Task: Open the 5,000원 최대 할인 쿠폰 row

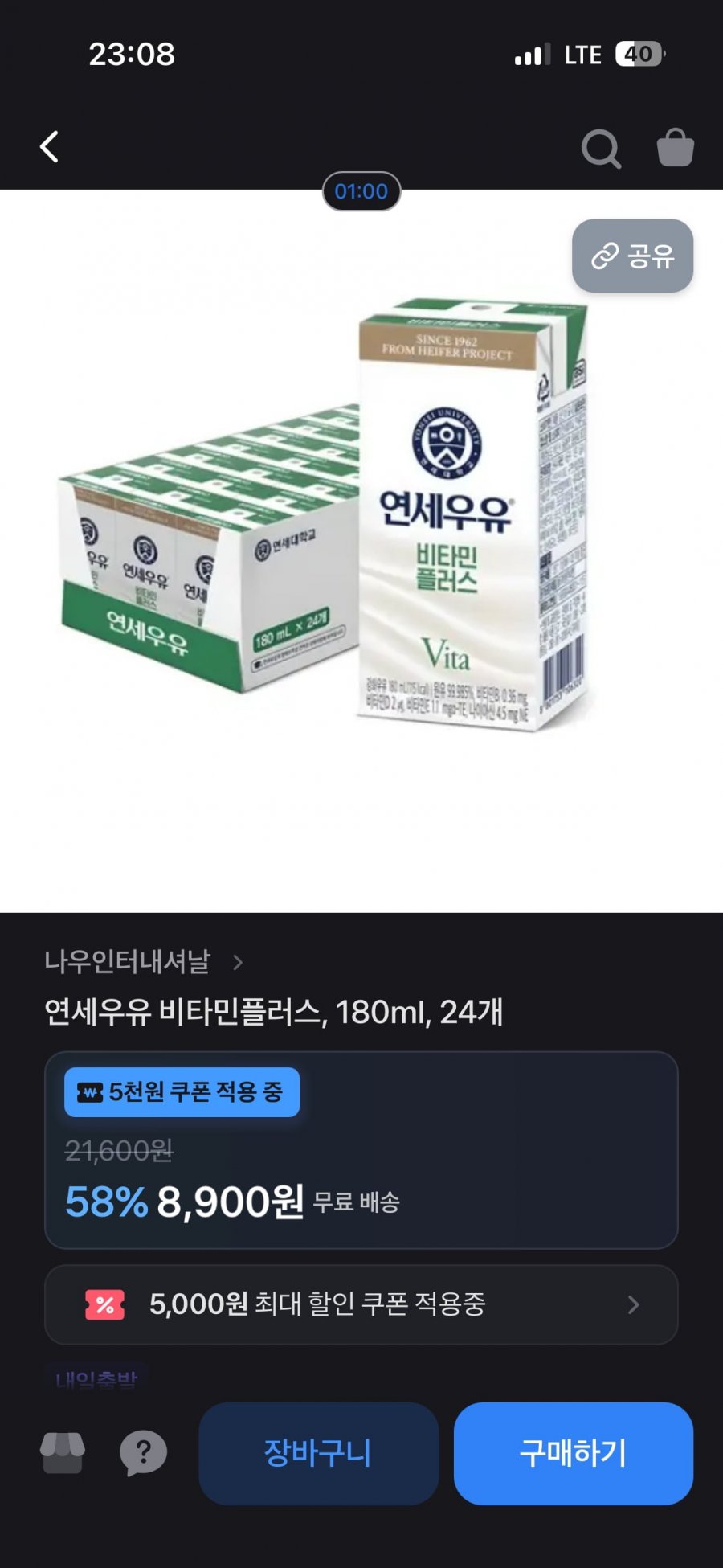Action: pyautogui.click(x=361, y=1304)
